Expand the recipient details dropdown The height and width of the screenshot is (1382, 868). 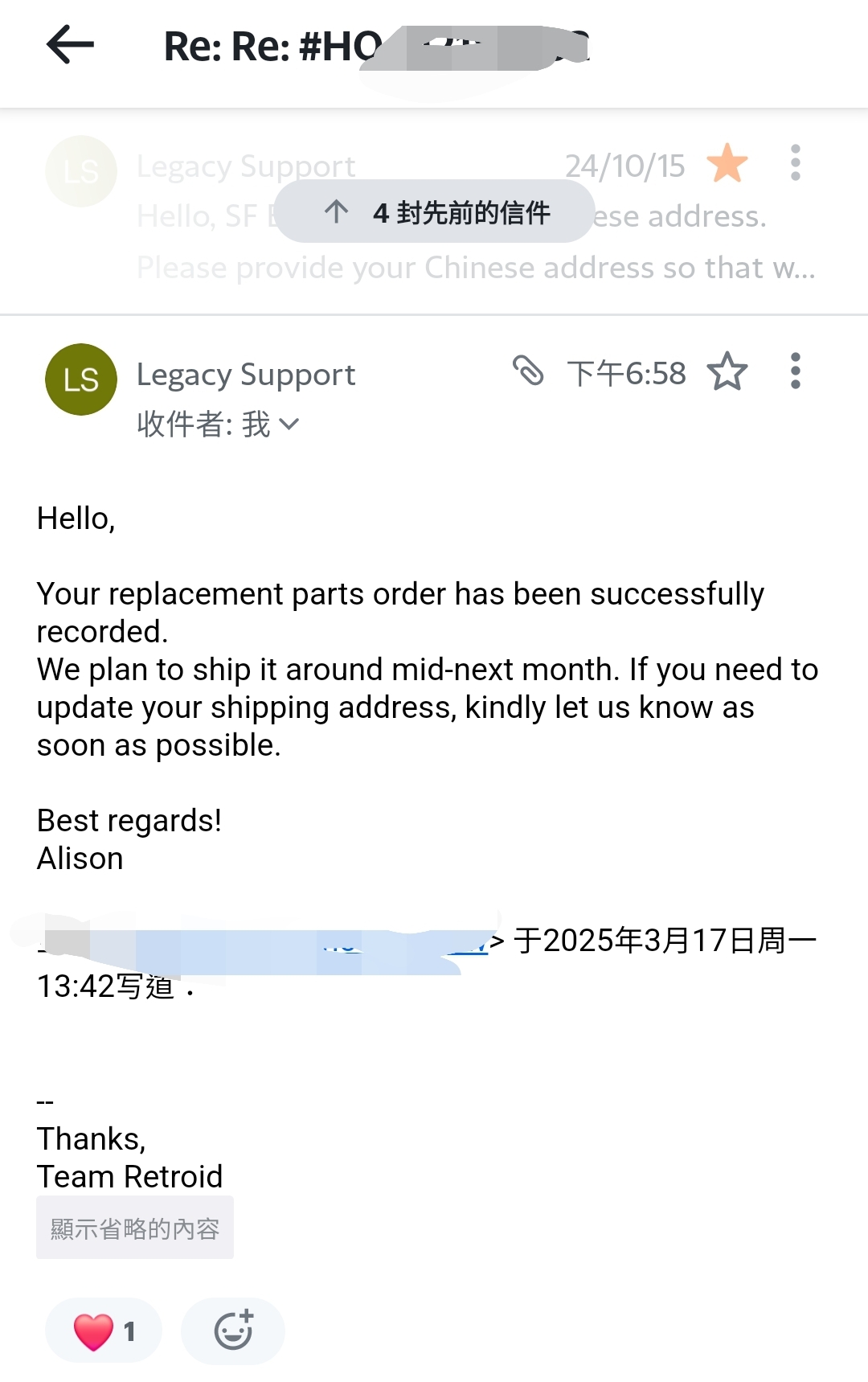pyautogui.click(x=288, y=424)
